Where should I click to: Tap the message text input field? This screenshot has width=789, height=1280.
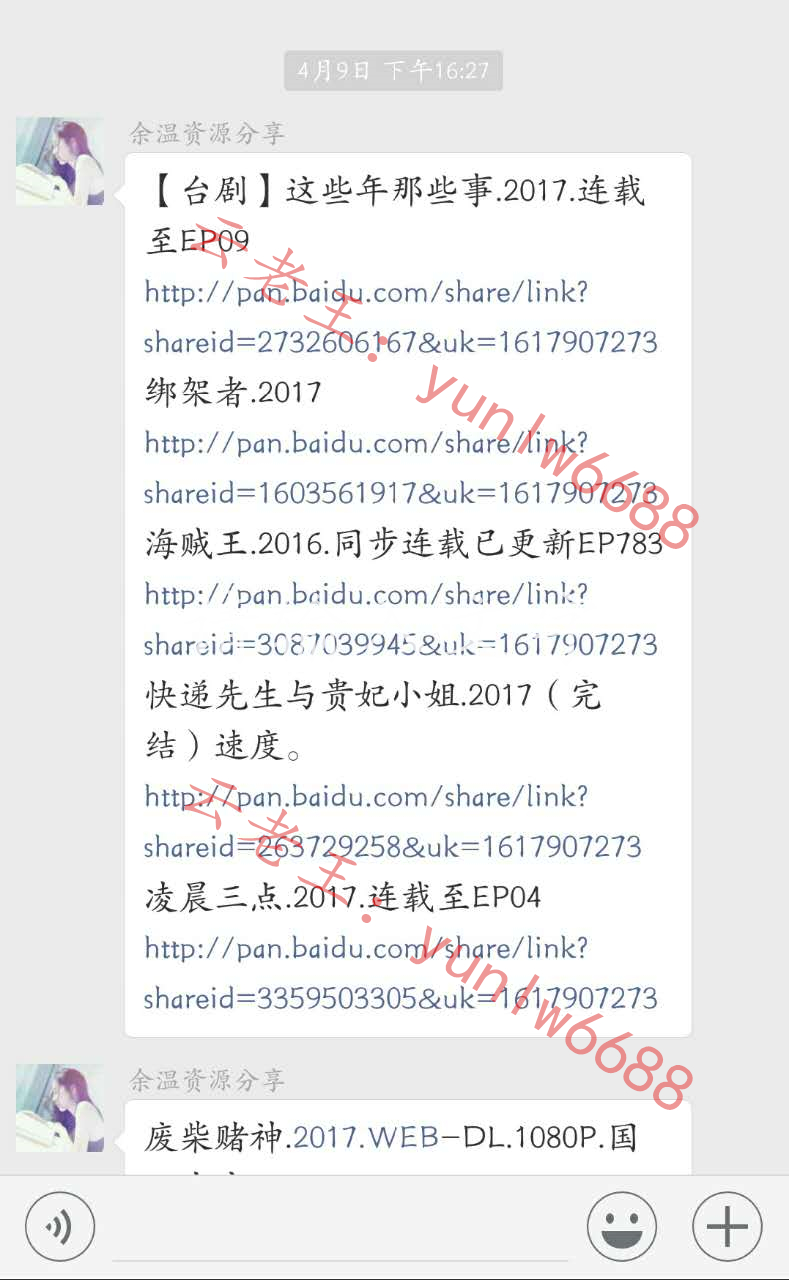point(340,1228)
